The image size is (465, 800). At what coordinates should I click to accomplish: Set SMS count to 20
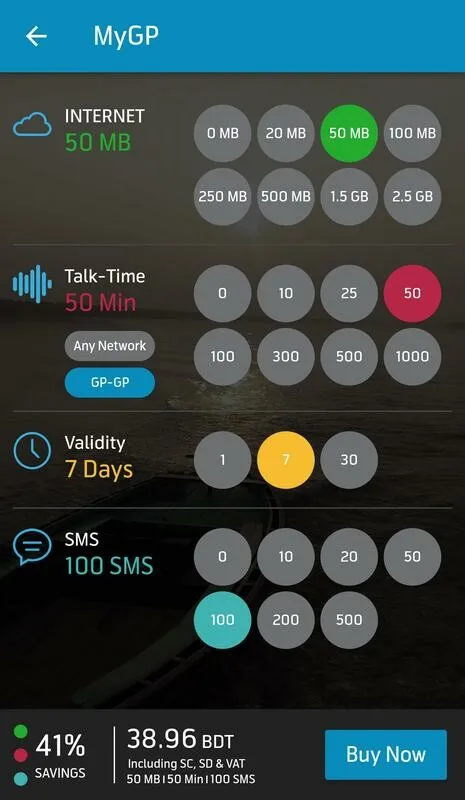click(x=349, y=557)
